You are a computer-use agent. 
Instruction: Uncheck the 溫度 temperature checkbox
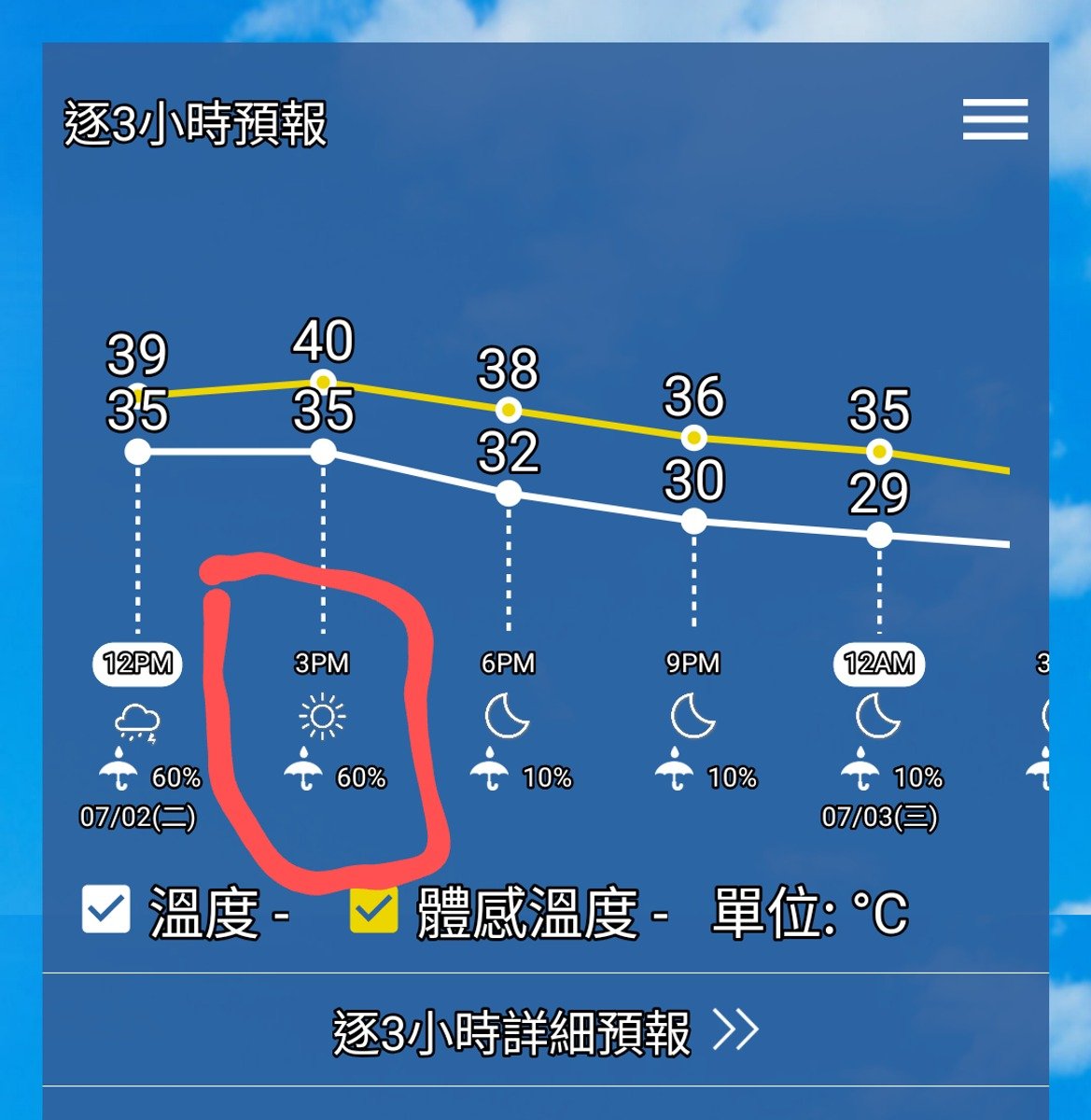coord(106,909)
